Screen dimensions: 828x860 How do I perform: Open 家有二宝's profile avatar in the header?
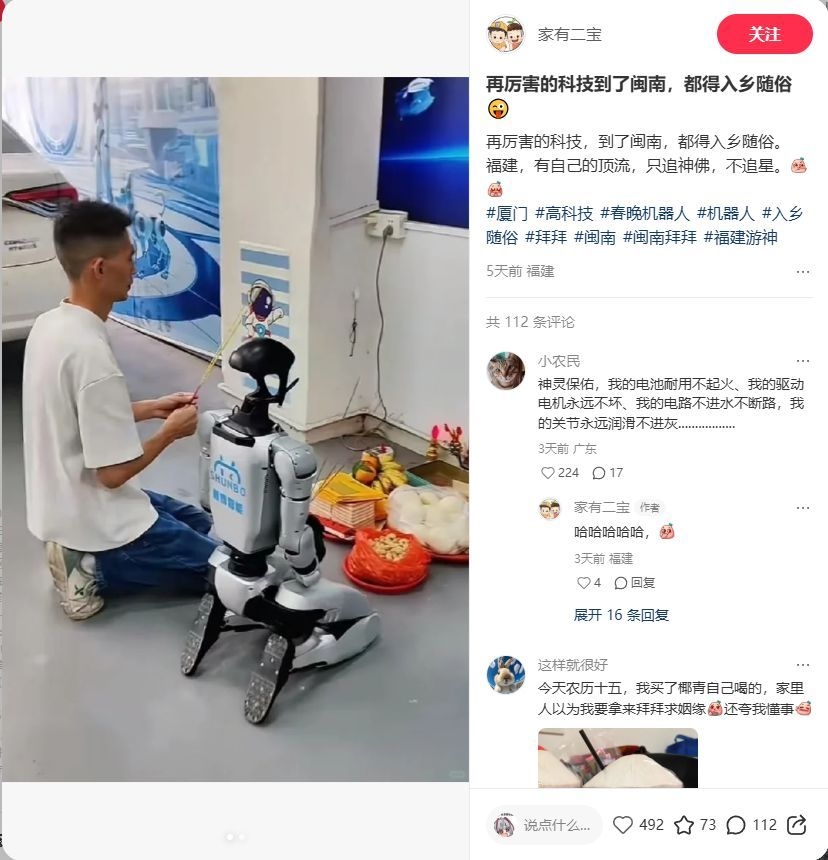tap(506, 34)
